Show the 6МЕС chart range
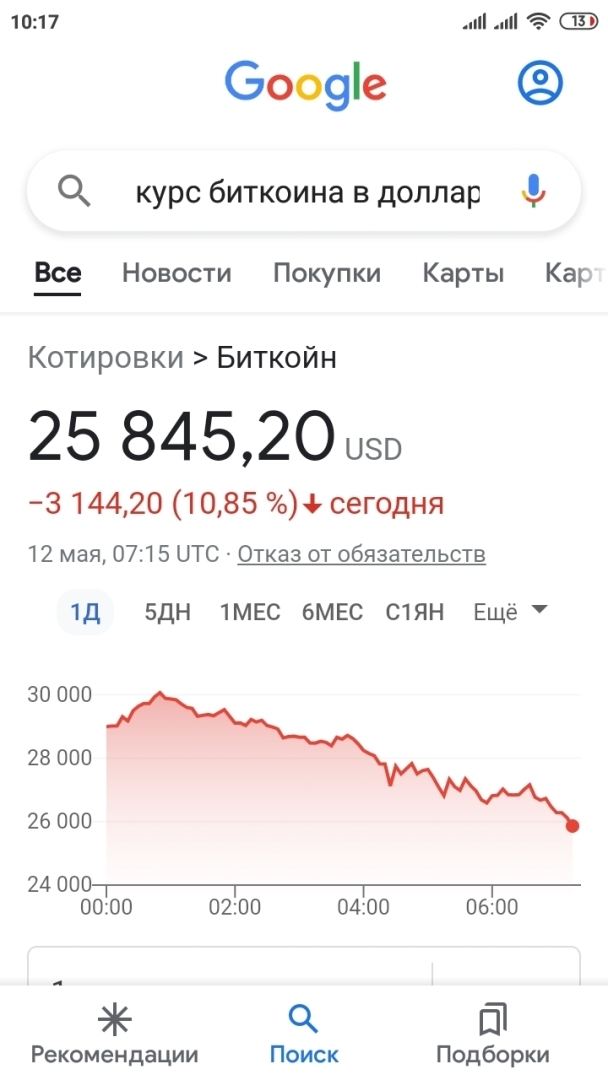 tap(332, 612)
